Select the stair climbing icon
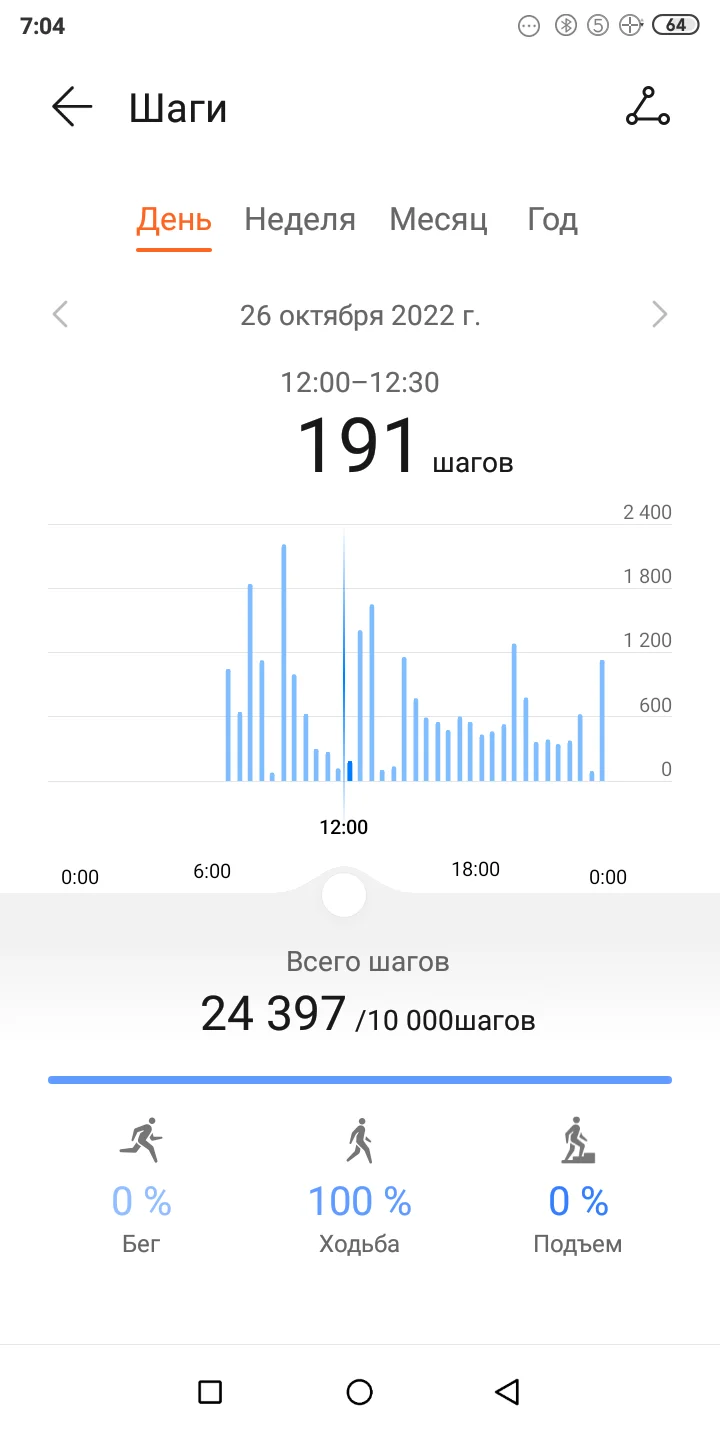Viewport: 720px width, 1440px height. pyautogui.click(x=578, y=1140)
